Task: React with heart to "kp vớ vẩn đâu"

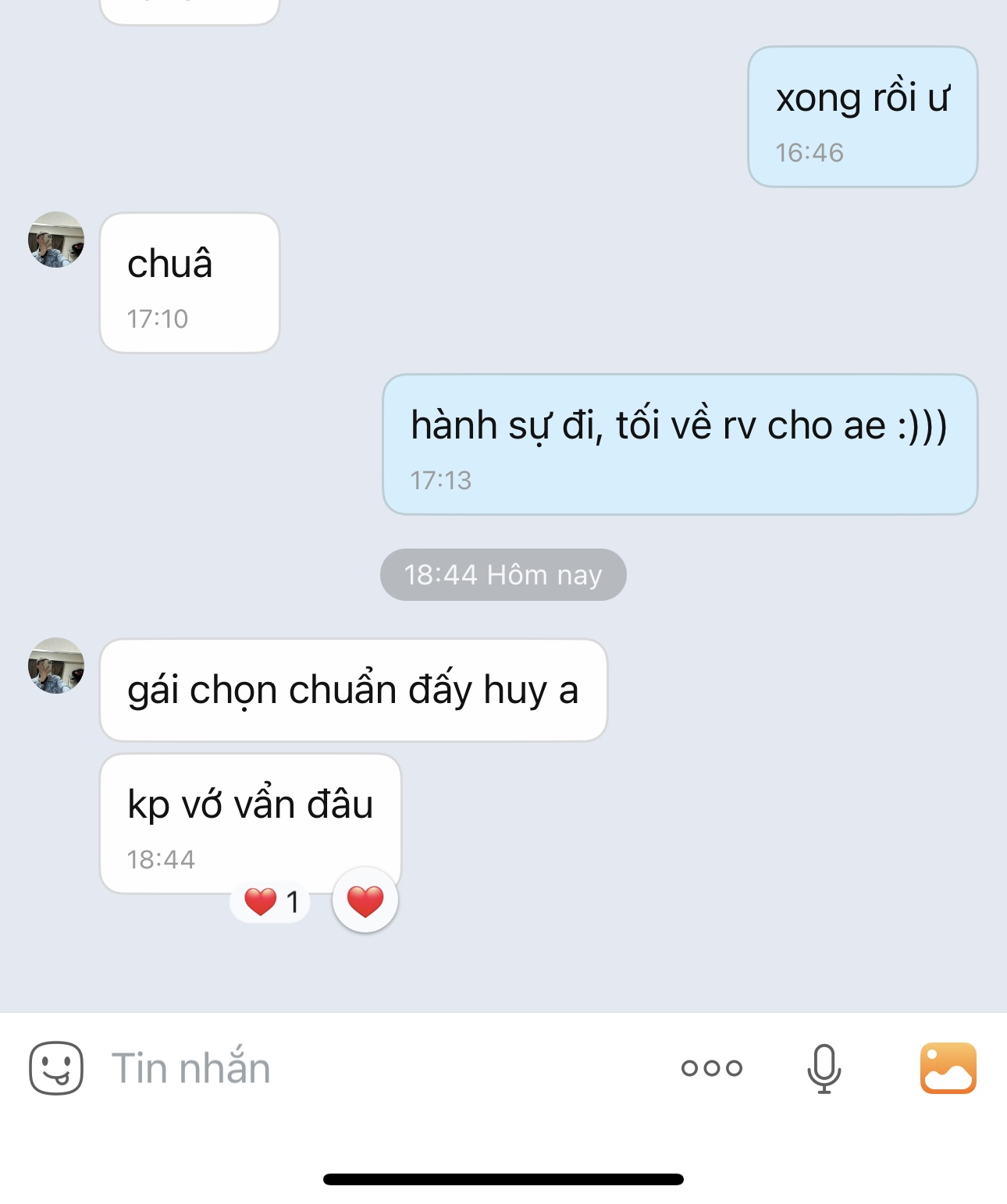Action: pos(365,900)
